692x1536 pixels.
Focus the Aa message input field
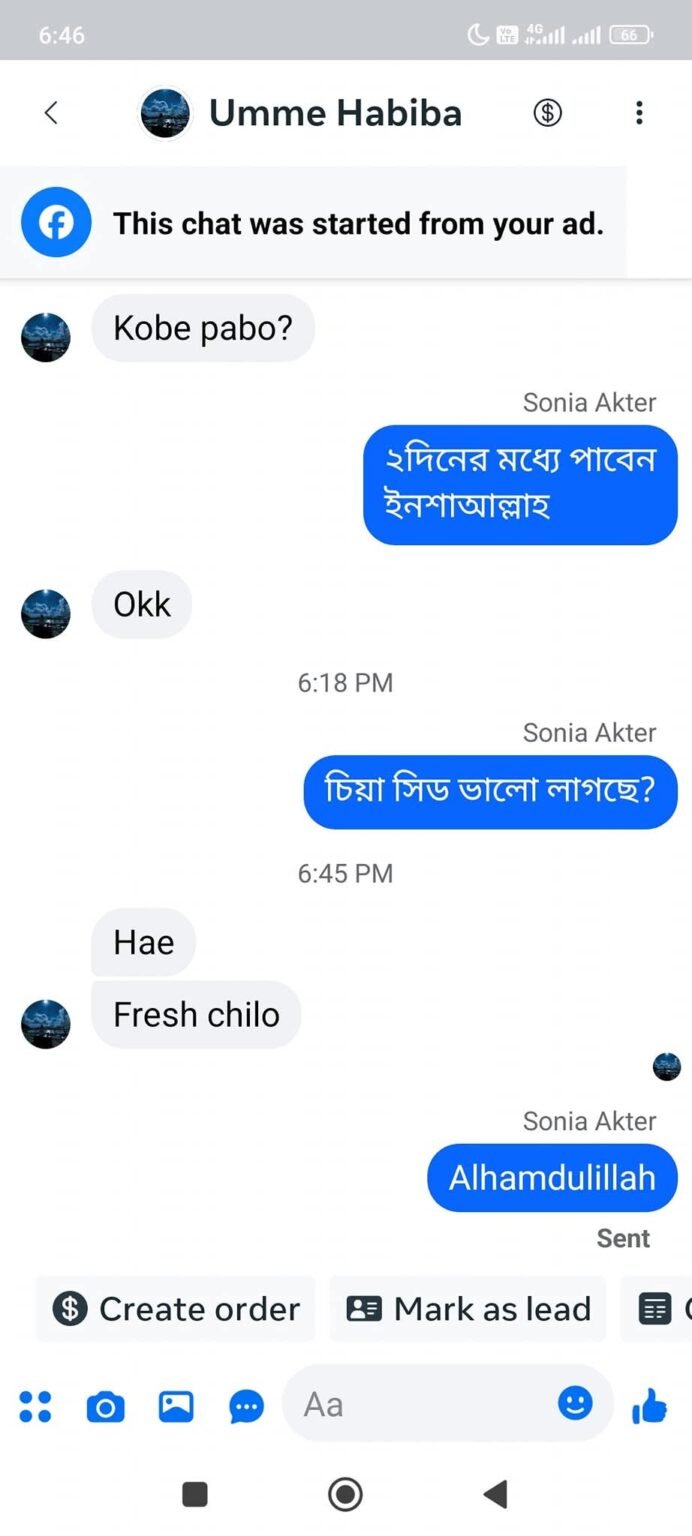click(x=420, y=1405)
